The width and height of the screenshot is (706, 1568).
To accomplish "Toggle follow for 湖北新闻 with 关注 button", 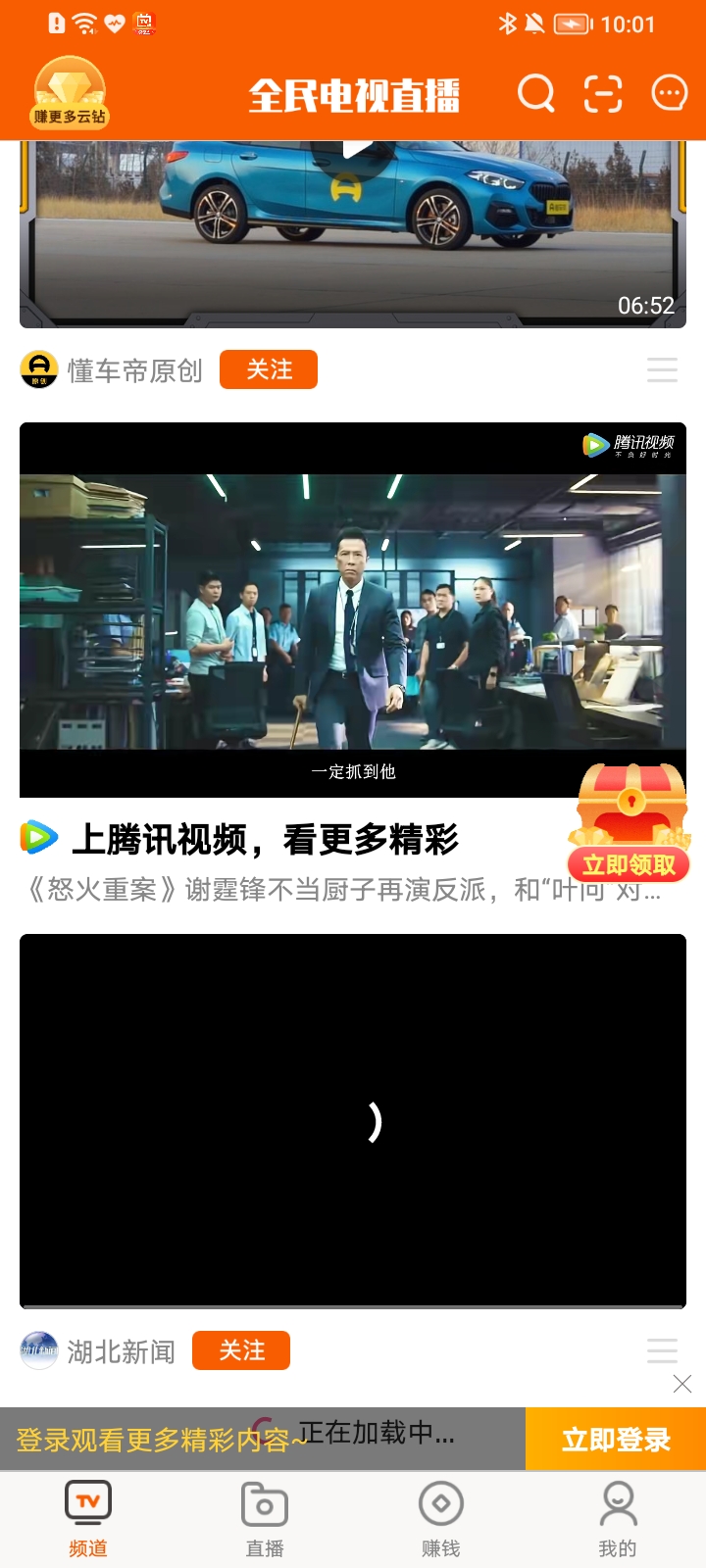I will [240, 1350].
